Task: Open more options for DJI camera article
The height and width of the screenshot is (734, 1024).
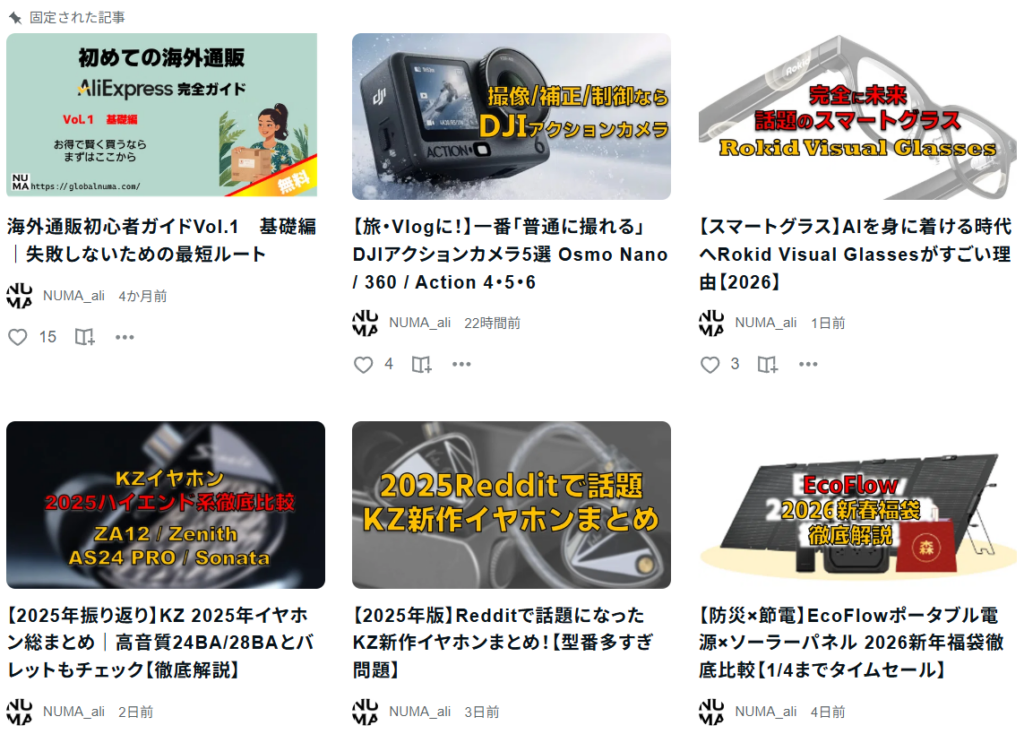Action: (x=461, y=365)
